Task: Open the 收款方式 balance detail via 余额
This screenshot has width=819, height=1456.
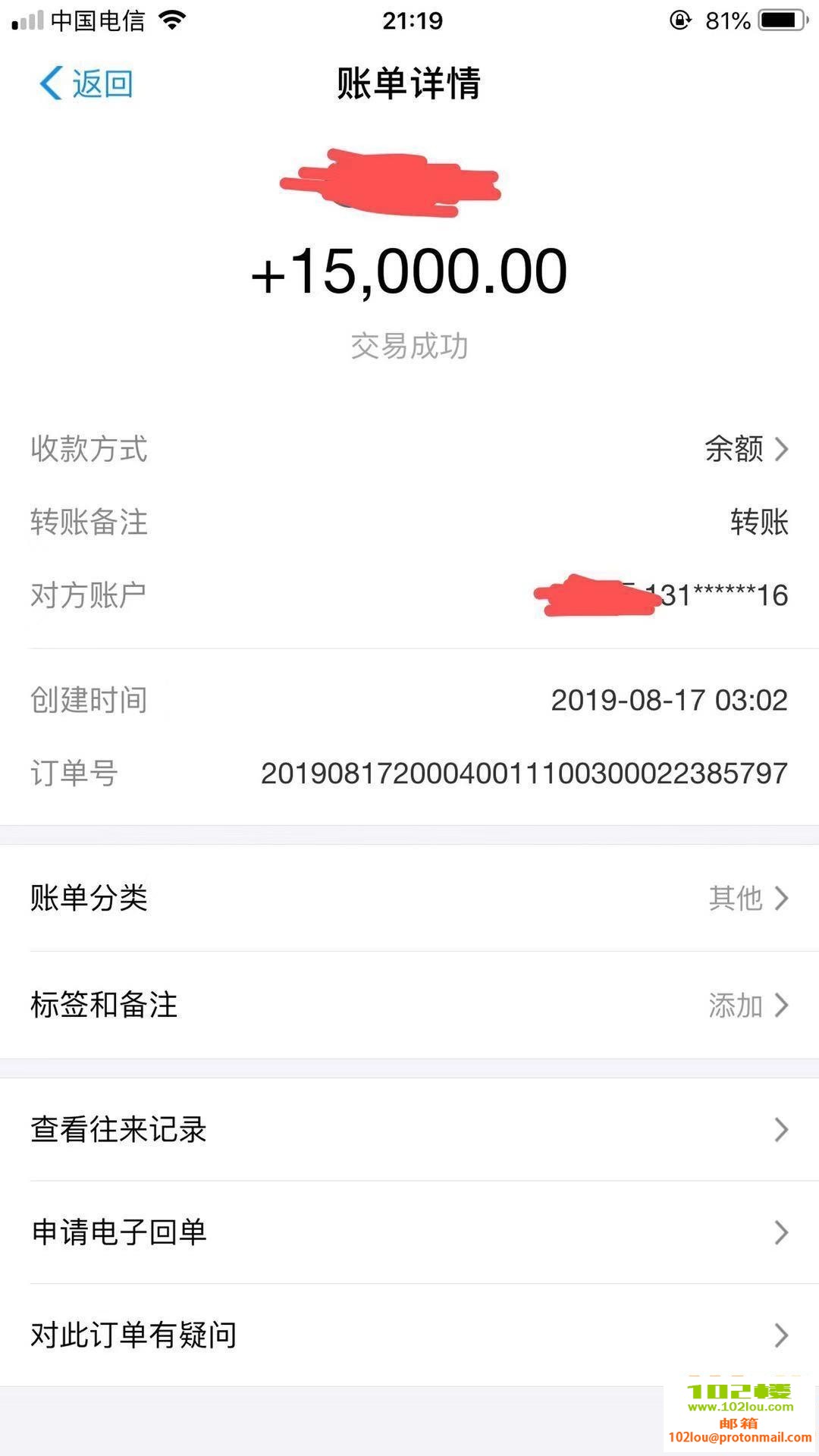Action: (734, 450)
